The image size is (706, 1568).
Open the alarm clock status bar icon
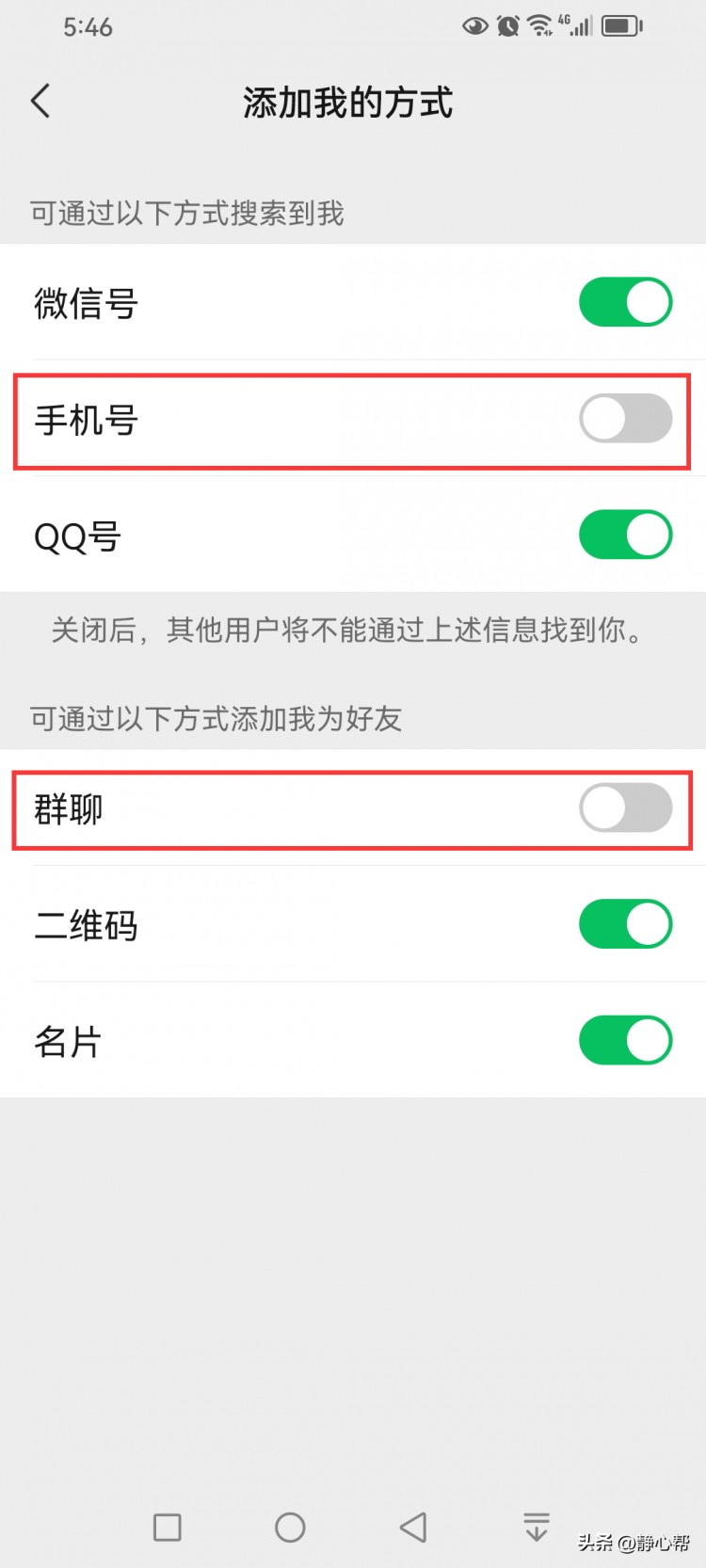coord(507,26)
